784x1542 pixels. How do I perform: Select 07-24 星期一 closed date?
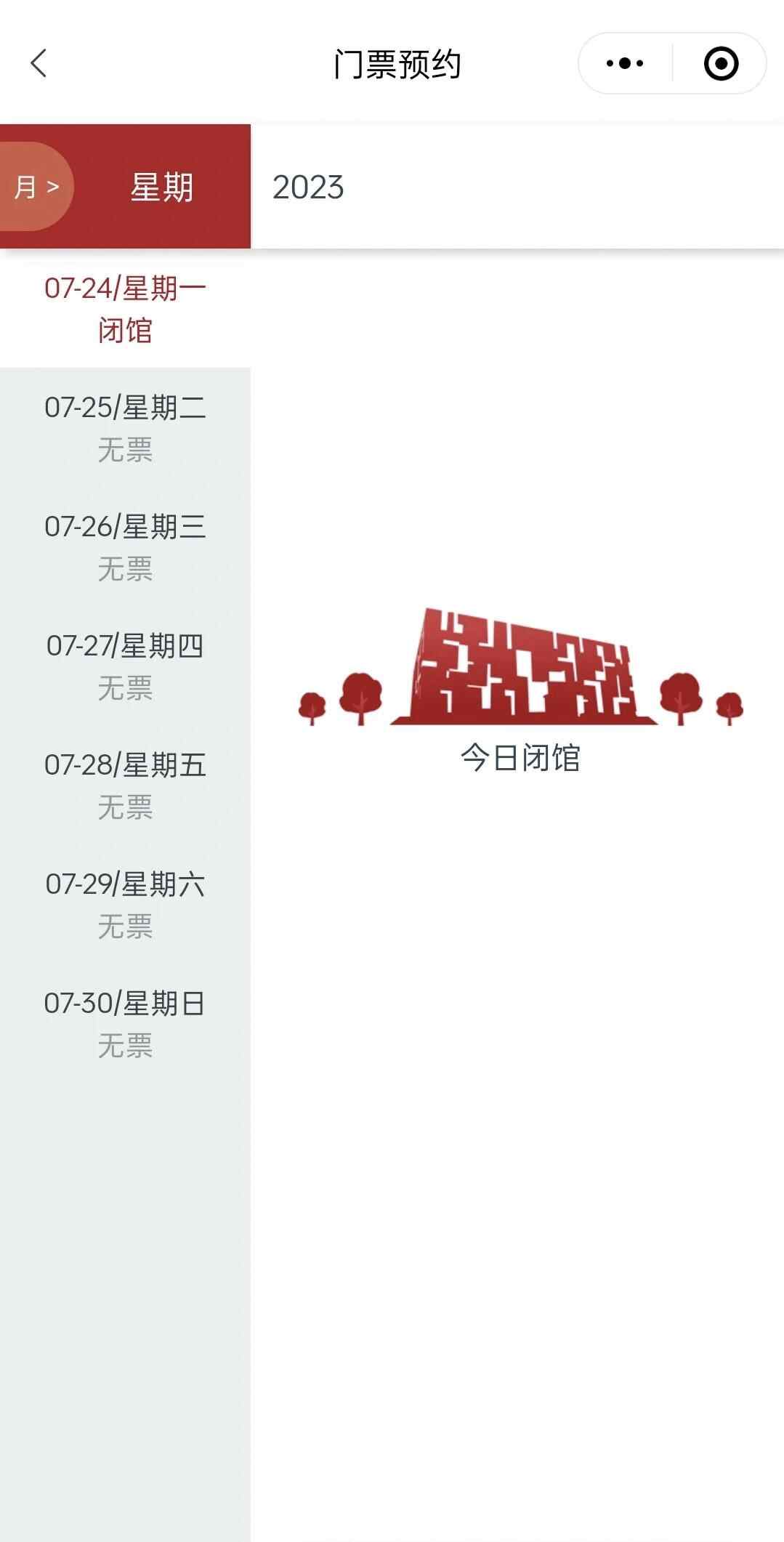125,309
